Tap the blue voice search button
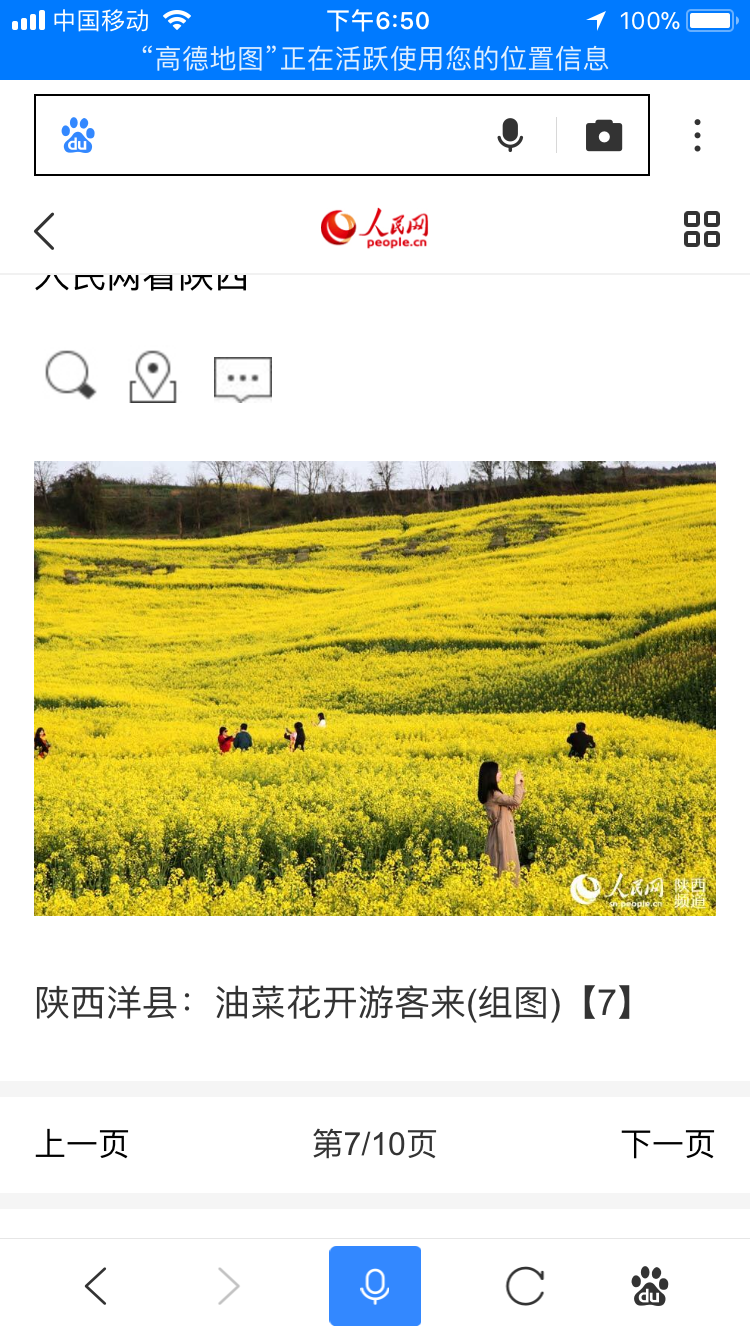Screen dimensions: 750x1334 click(375, 1286)
